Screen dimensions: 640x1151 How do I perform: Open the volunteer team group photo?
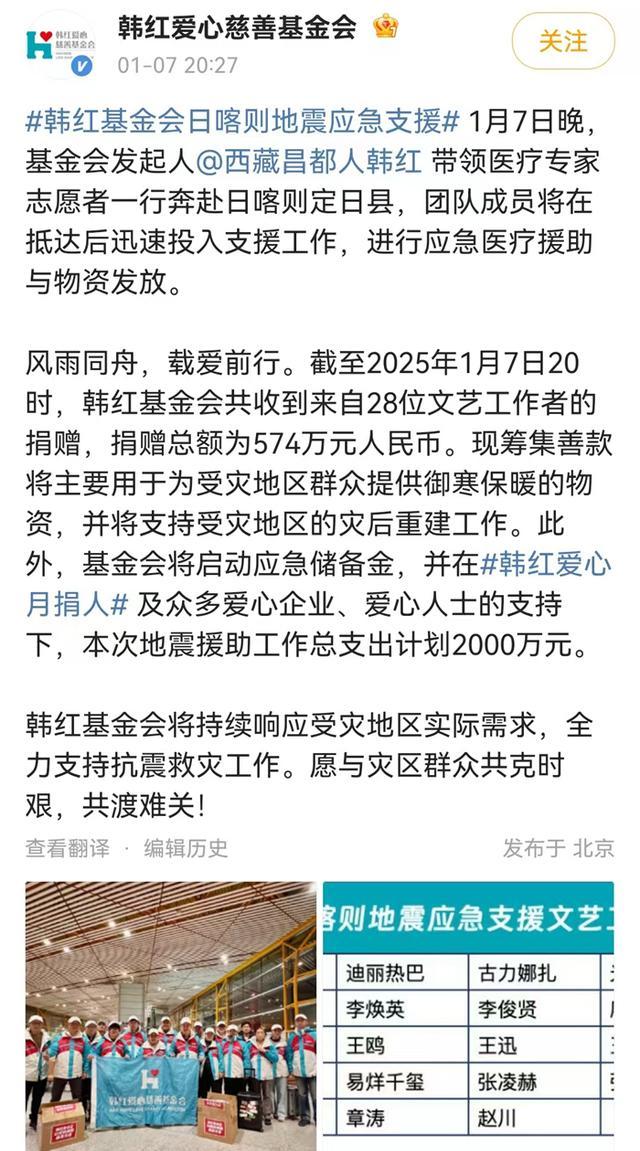[170, 1015]
